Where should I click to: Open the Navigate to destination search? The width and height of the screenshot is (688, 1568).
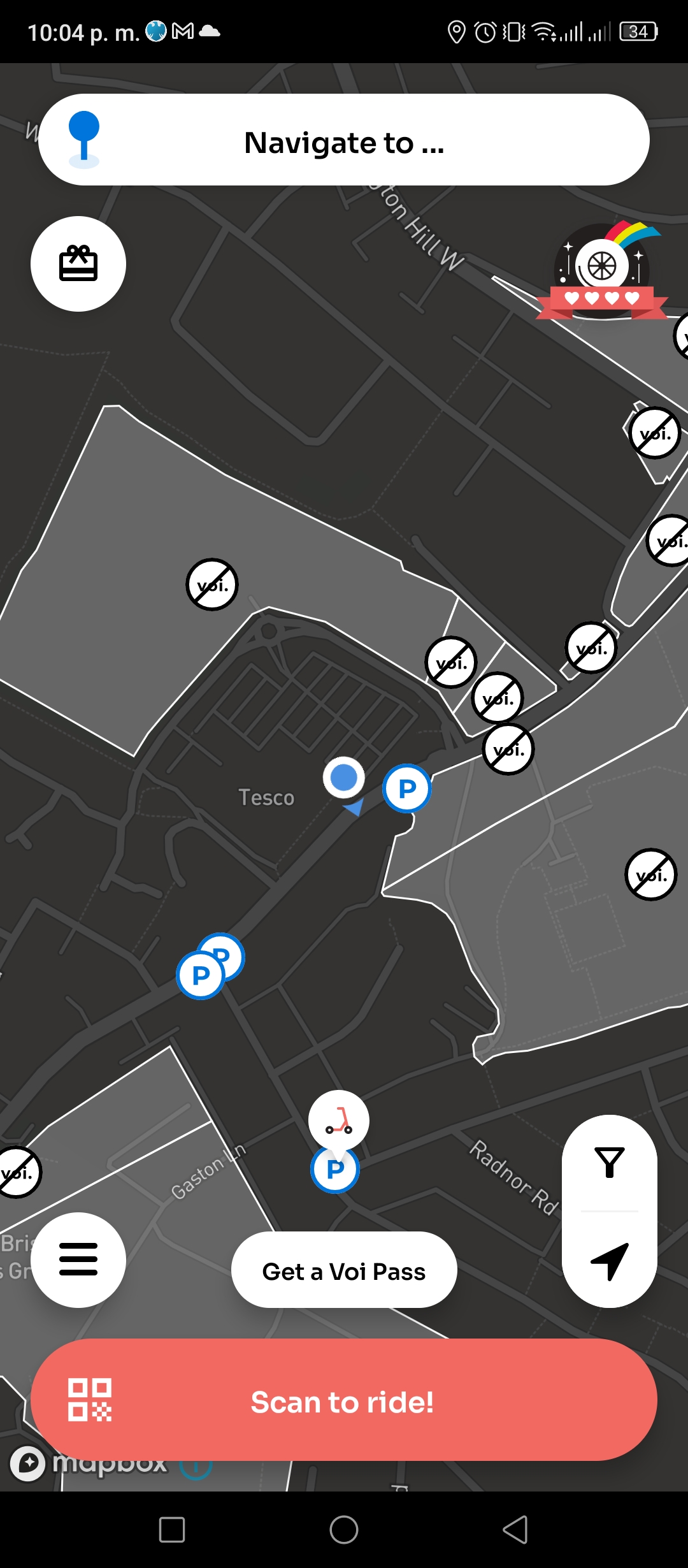(x=344, y=140)
